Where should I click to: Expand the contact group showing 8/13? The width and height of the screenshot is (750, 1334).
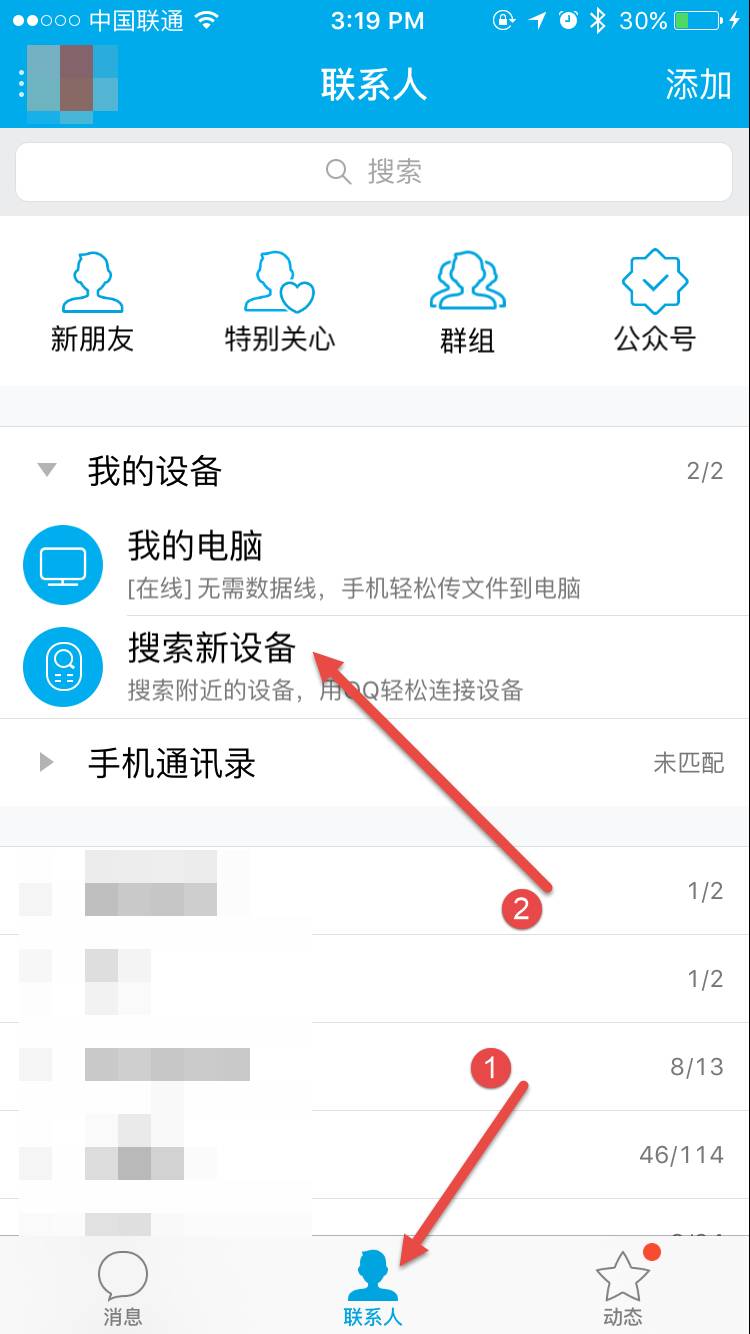coord(374,1066)
